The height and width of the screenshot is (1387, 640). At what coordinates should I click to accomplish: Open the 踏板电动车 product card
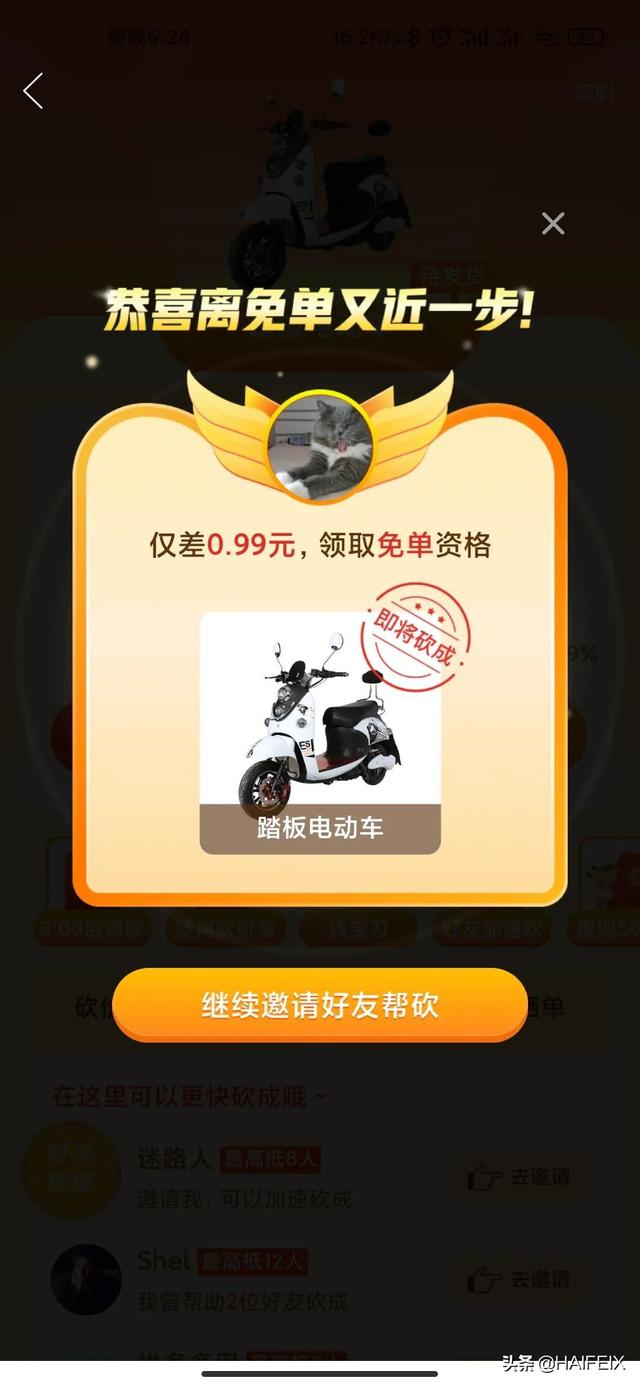[x=320, y=733]
